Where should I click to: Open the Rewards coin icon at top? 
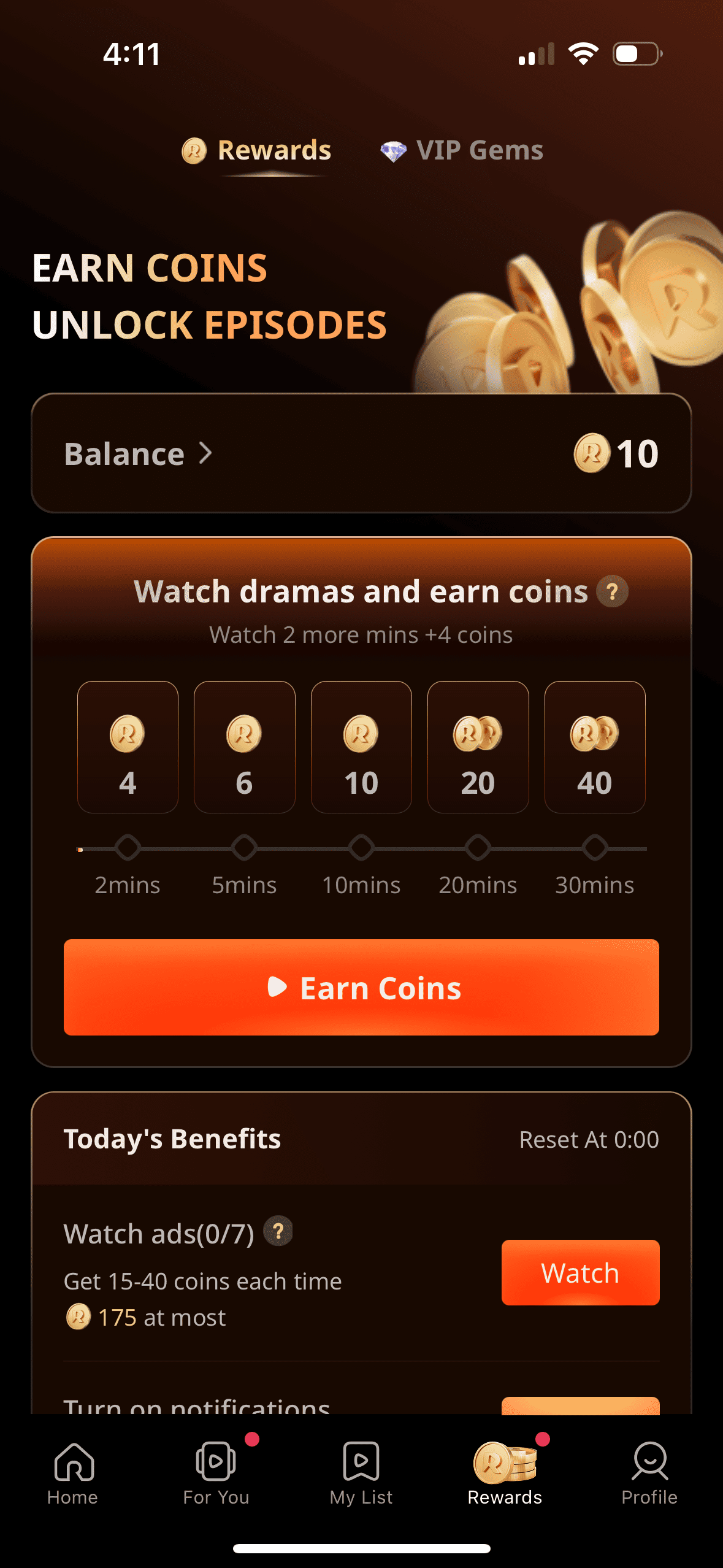click(x=194, y=150)
